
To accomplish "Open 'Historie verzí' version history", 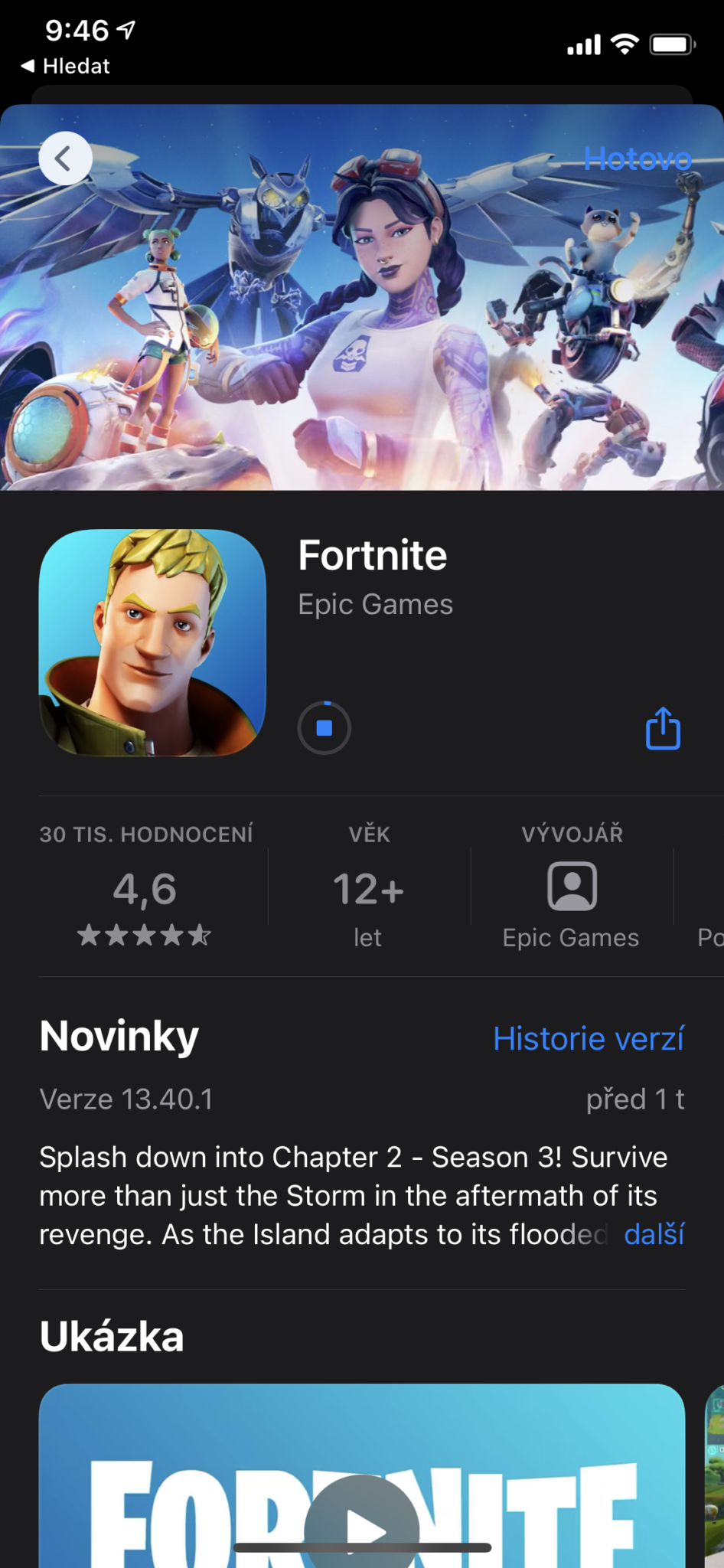I will coord(589,1038).
